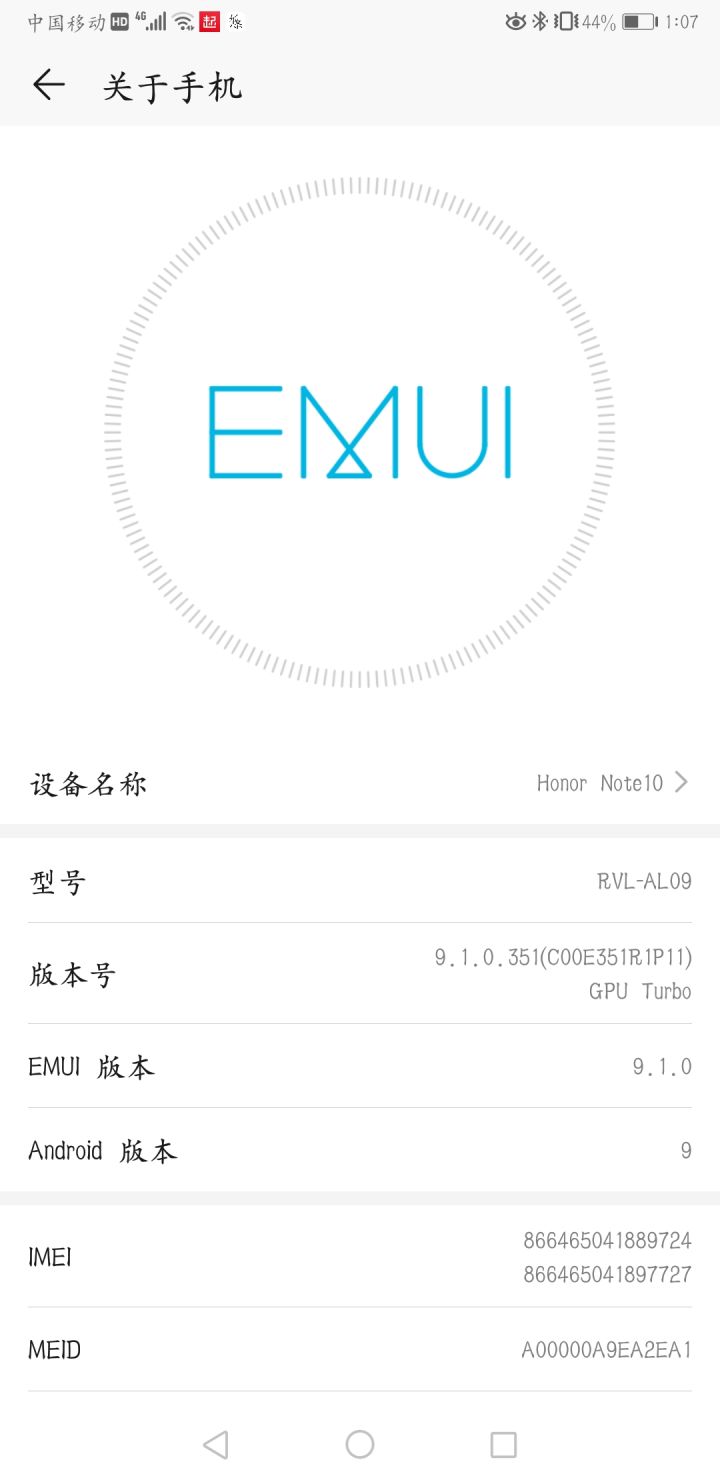This screenshot has height=1480, width=720.
Task: Open recent apps with the square button
Action: click(x=503, y=1444)
